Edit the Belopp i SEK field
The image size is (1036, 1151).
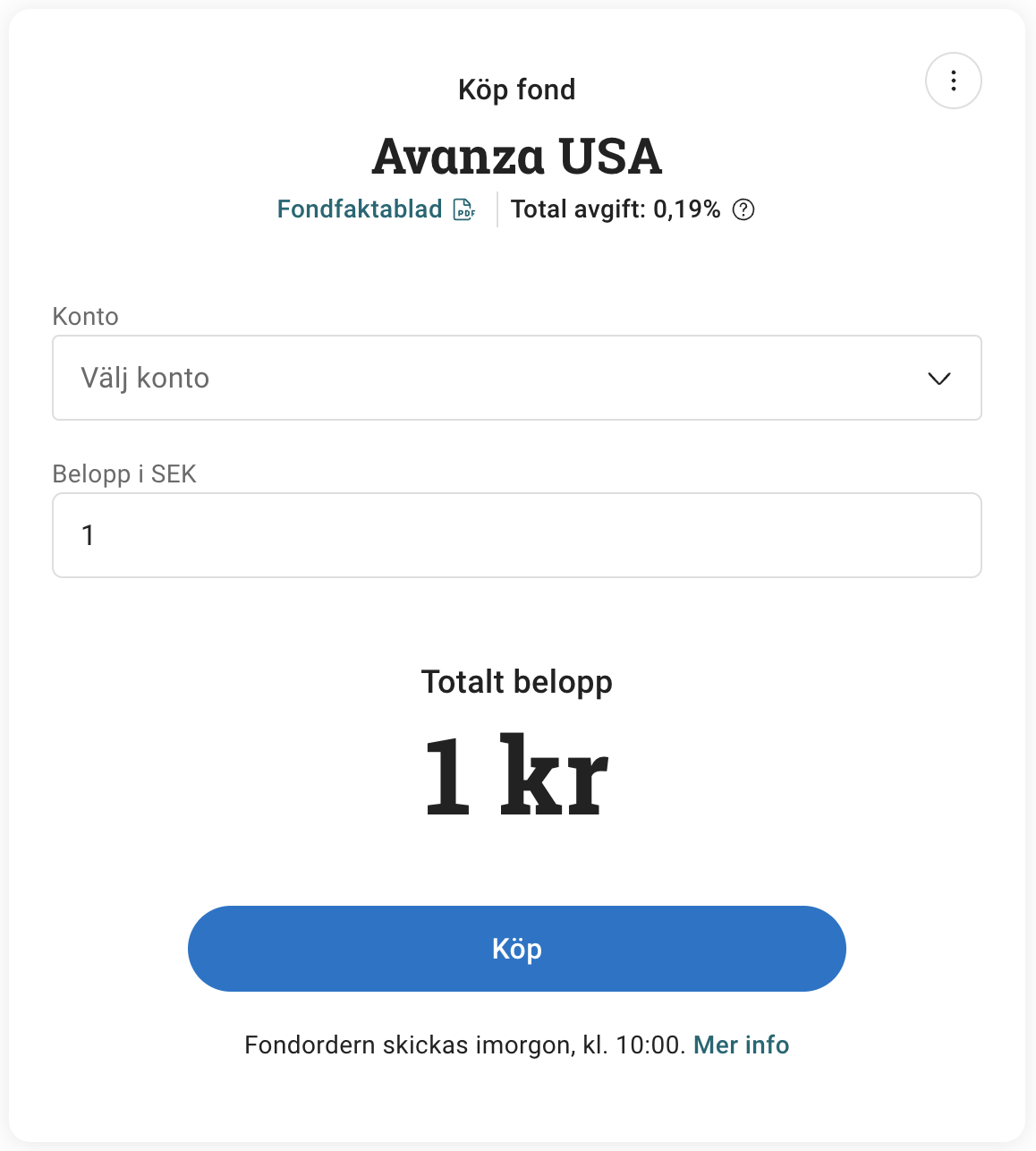coord(516,535)
